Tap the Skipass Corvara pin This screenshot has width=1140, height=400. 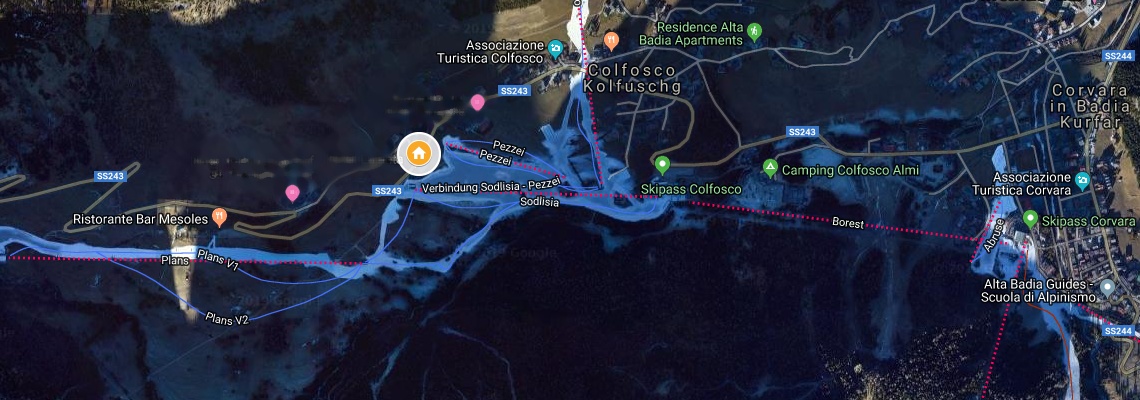click(1030, 218)
